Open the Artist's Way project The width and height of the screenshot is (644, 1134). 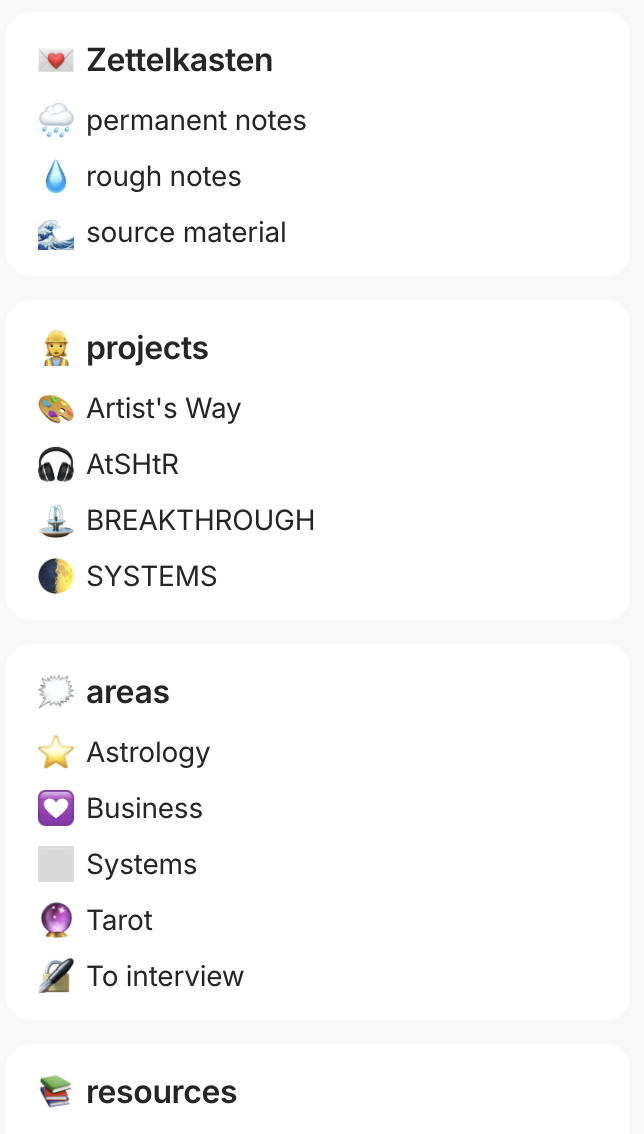163,409
